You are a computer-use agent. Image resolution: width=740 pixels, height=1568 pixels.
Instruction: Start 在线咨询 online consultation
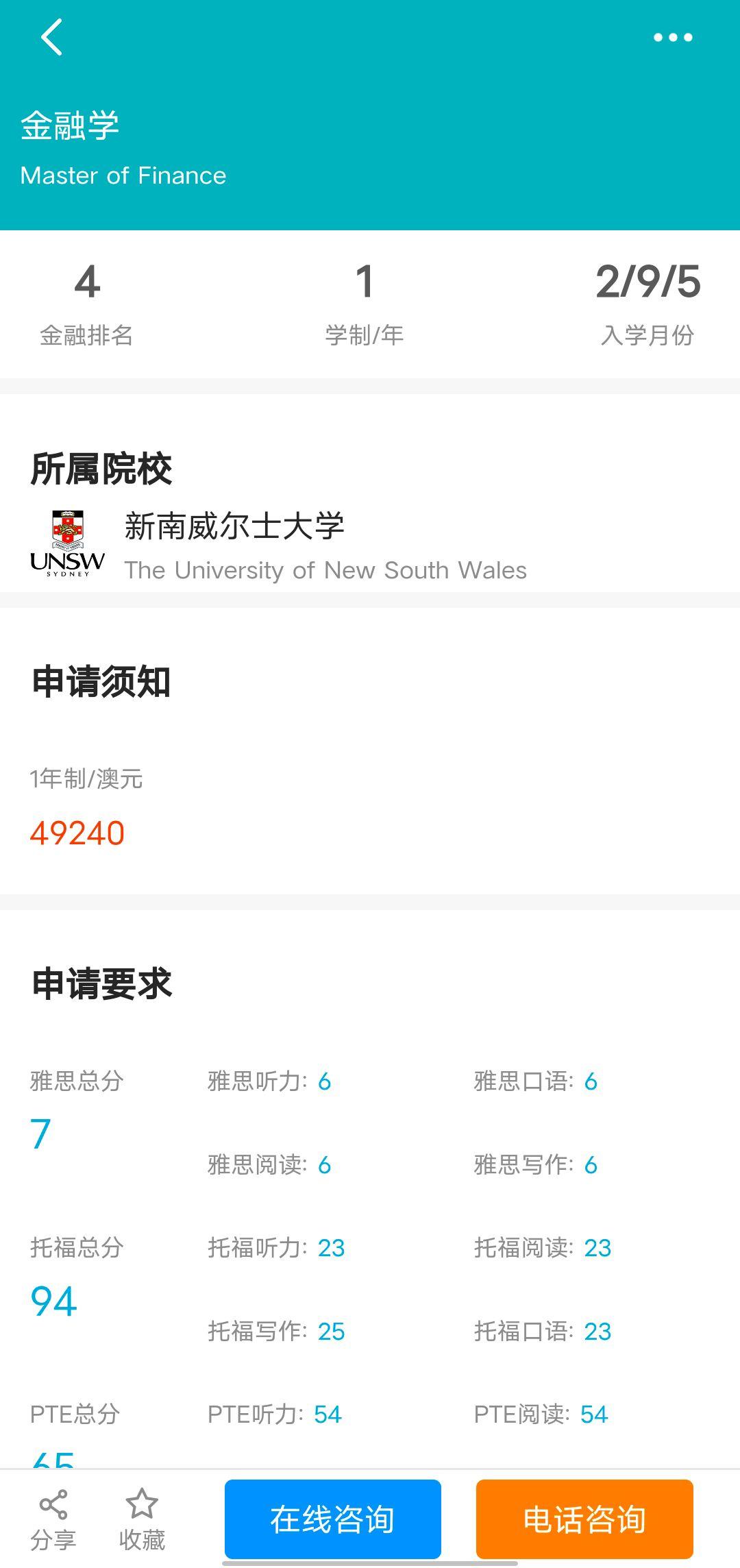pyautogui.click(x=333, y=1519)
